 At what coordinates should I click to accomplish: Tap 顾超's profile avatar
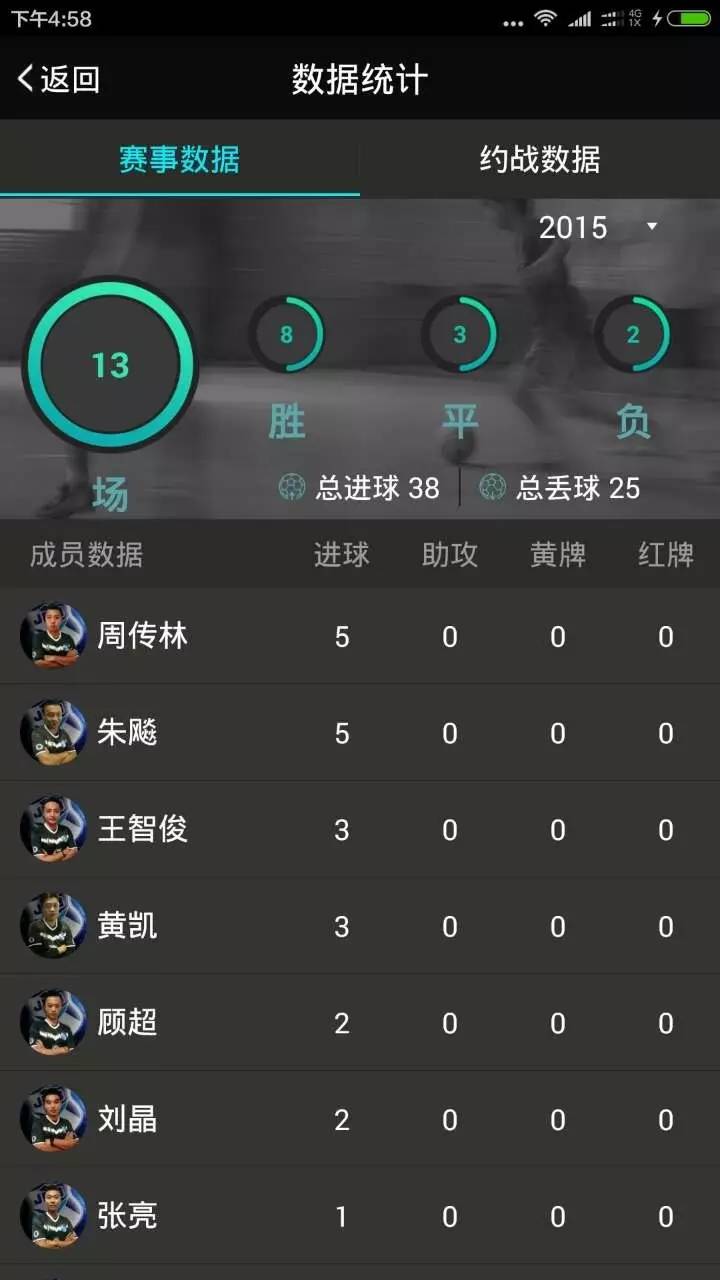pyautogui.click(x=51, y=1023)
